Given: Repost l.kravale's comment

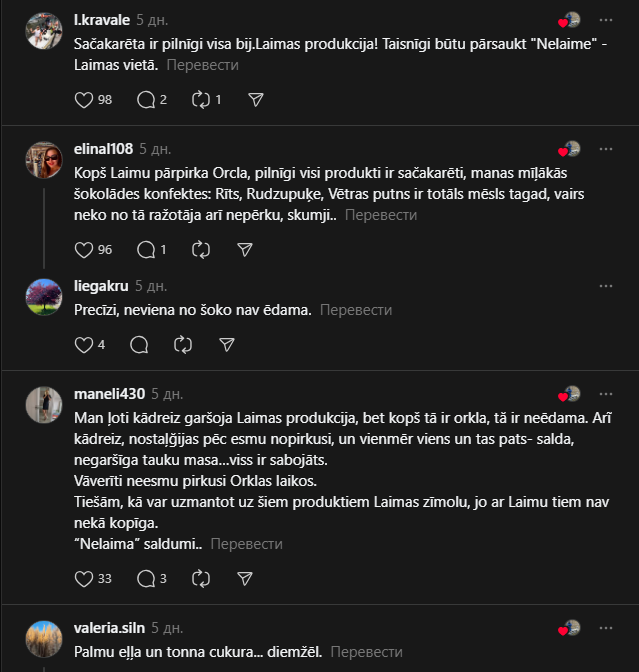Looking at the screenshot, I should click(x=200, y=100).
